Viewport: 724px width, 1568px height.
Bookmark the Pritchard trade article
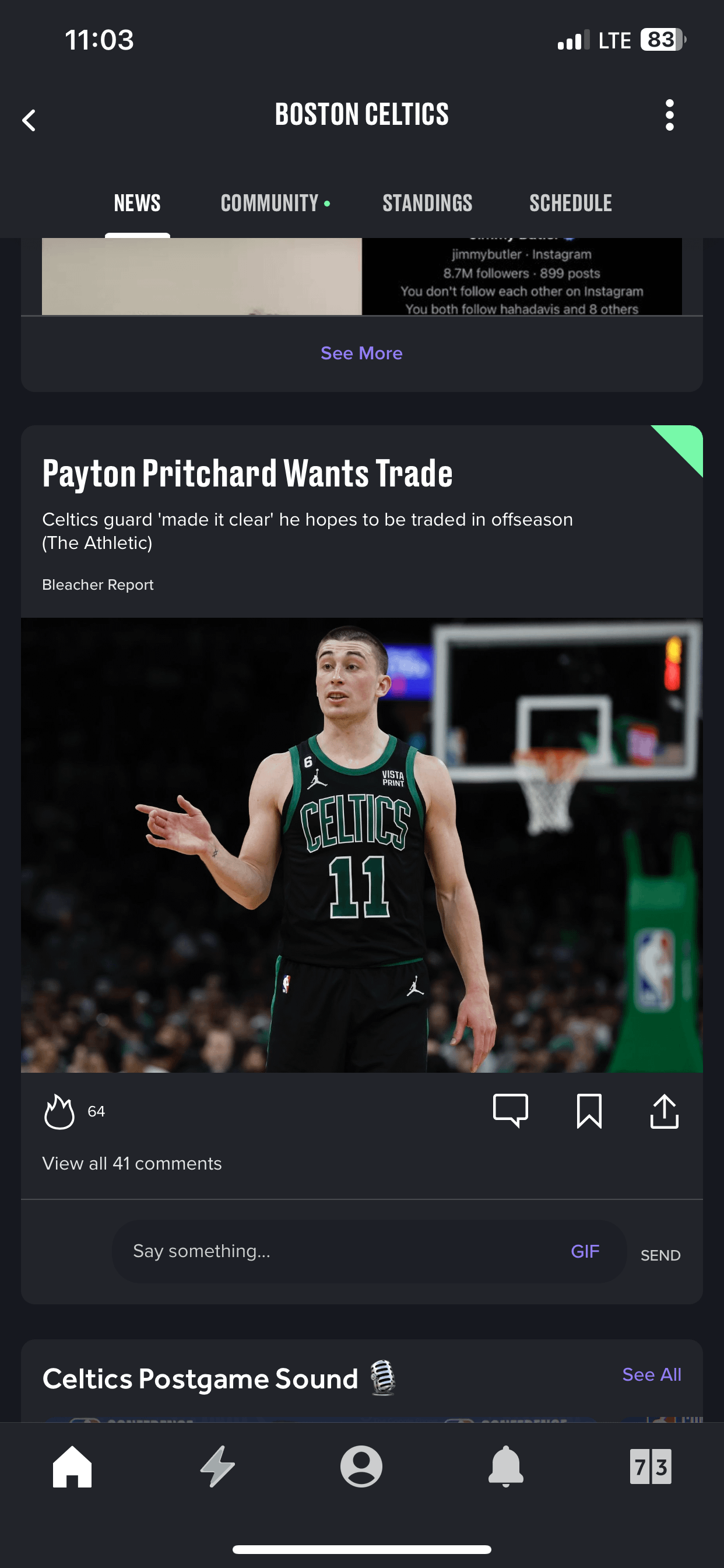pyautogui.click(x=588, y=1111)
